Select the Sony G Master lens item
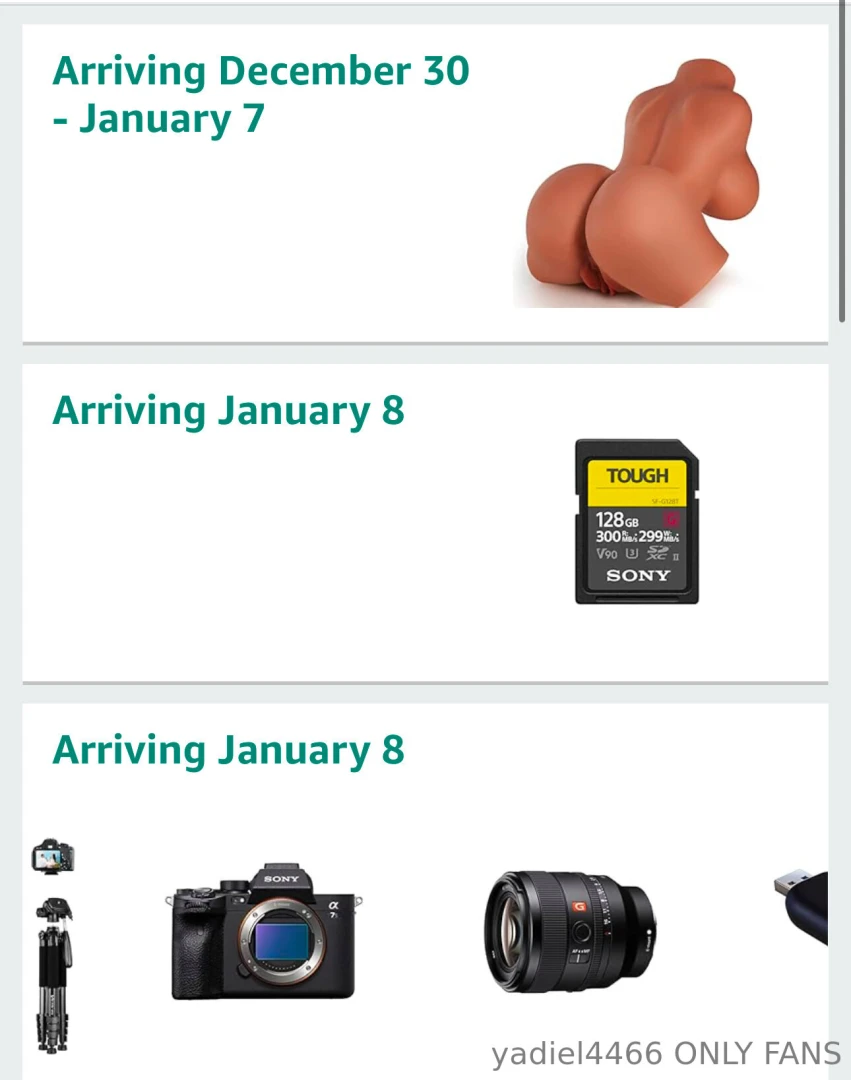Image resolution: width=851 pixels, height=1080 pixels. tap(570, 931)
